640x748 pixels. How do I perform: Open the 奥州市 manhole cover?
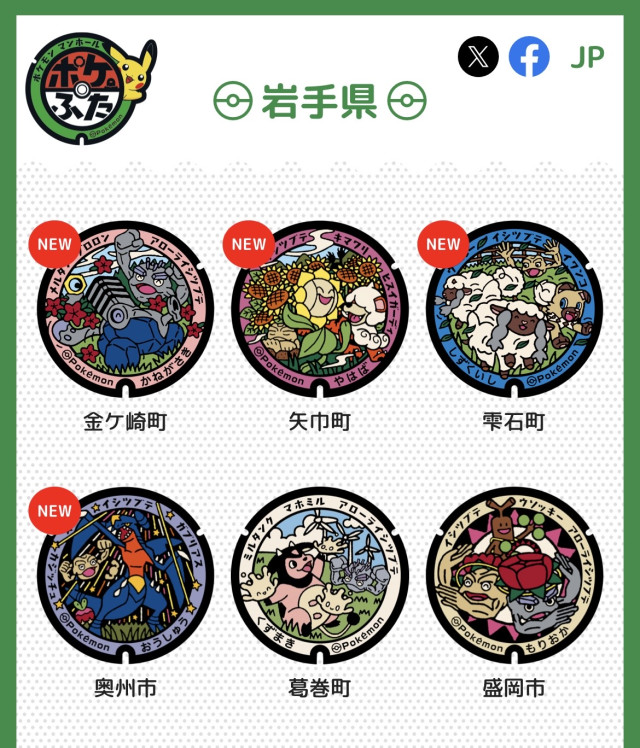[x=125, y=576]
